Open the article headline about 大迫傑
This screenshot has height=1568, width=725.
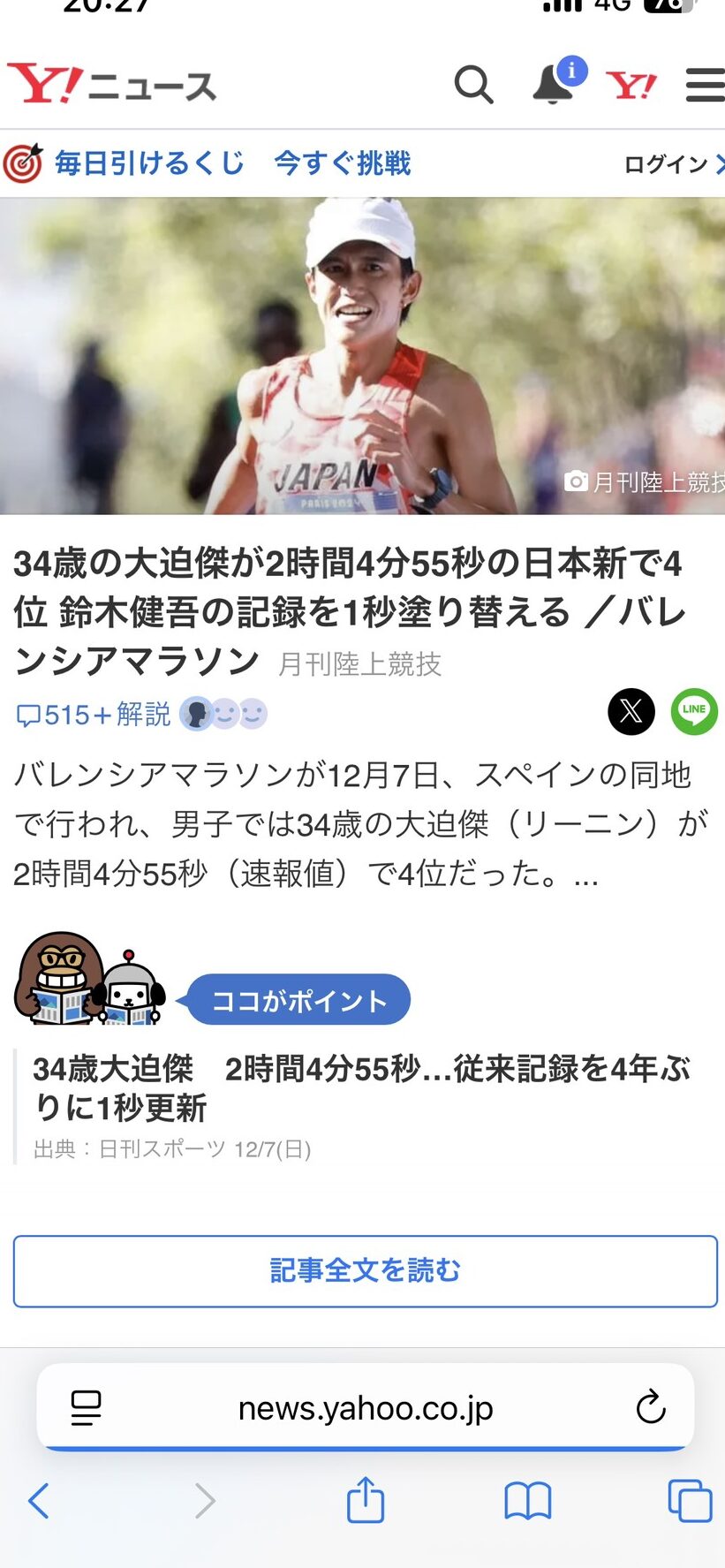pyautogui.click(x=348, y=610)
